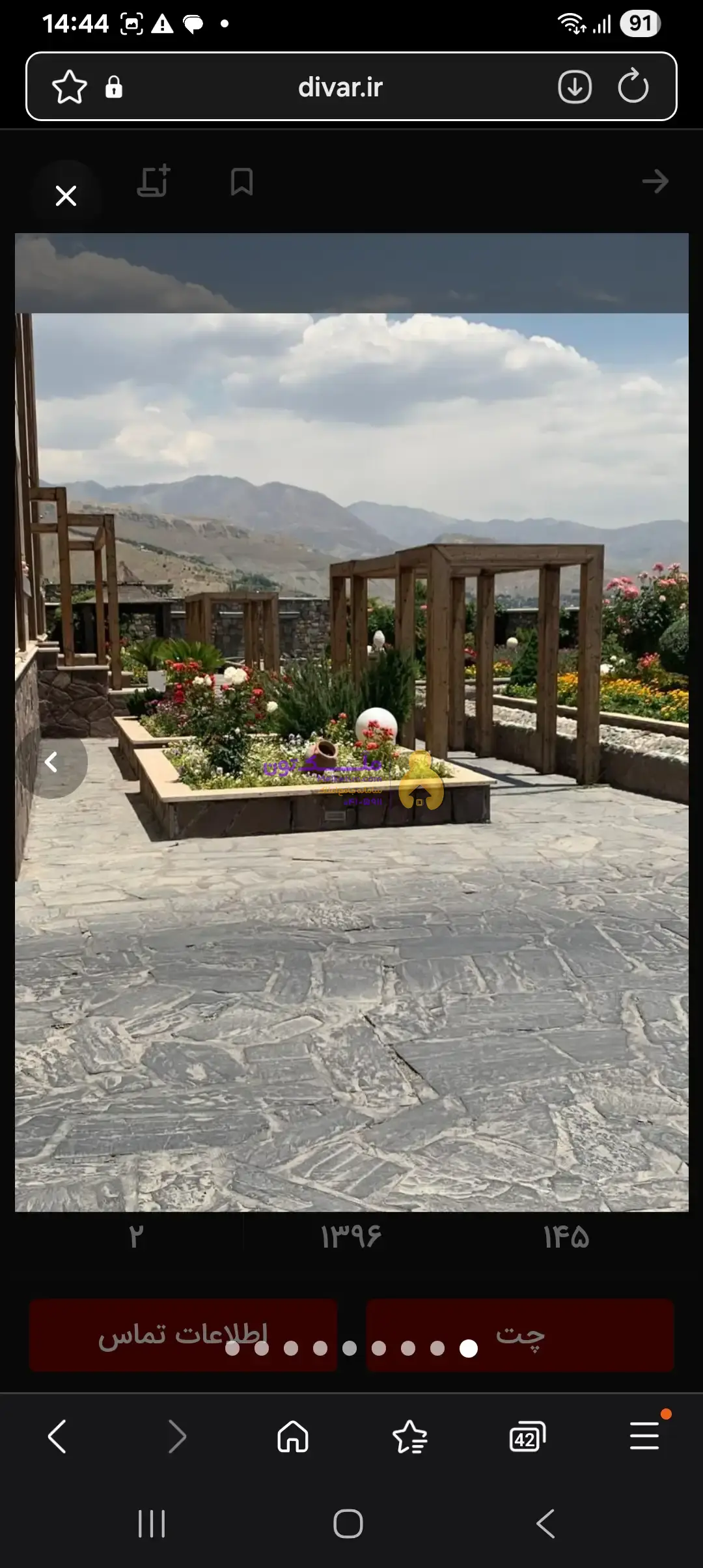Close the photo viewer with X

(x=66, y=195)
